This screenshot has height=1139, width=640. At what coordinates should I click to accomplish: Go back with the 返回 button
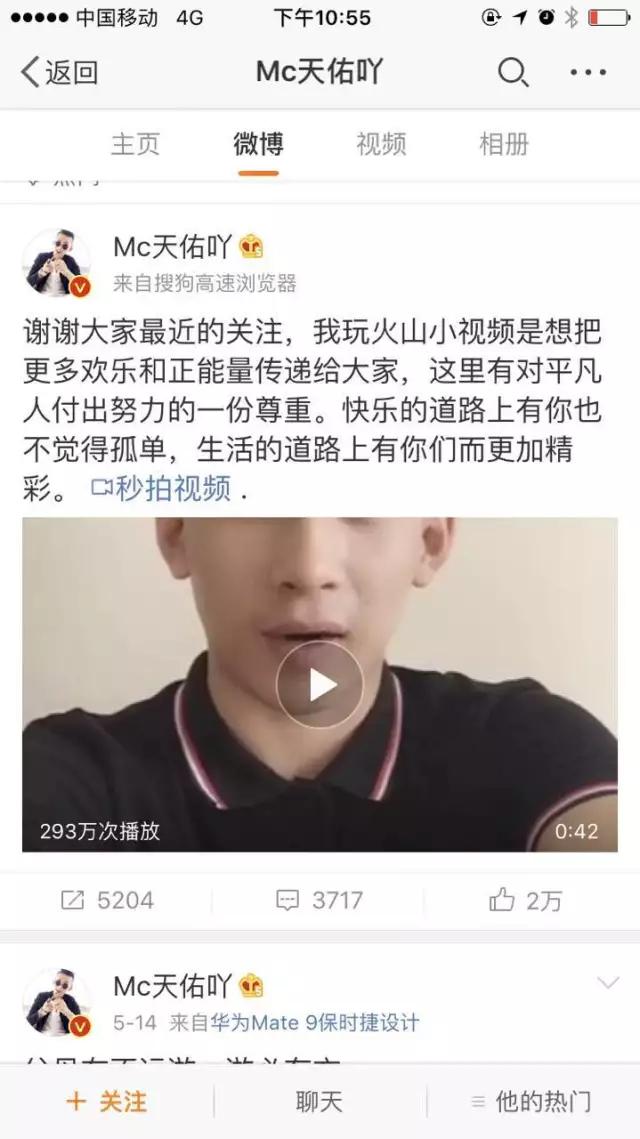click(x=60, y=72)
